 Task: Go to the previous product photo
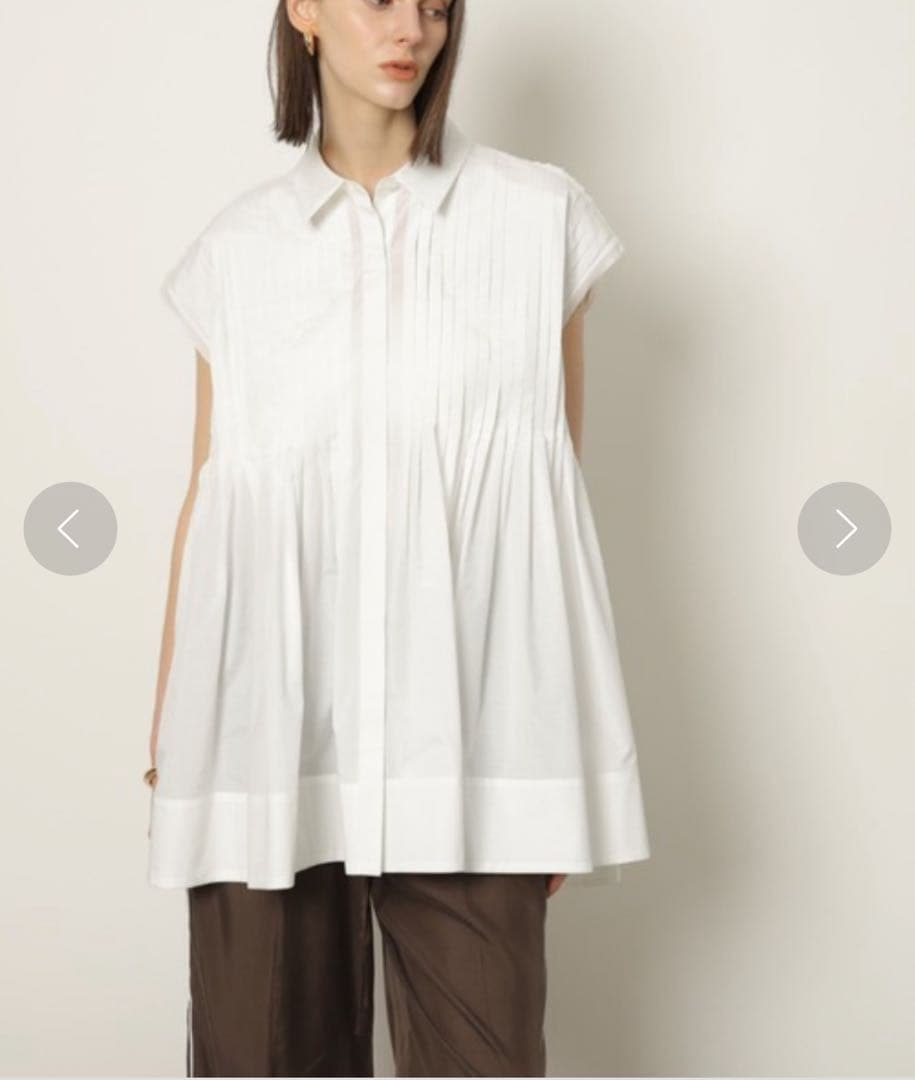click(x=70, y=529)
